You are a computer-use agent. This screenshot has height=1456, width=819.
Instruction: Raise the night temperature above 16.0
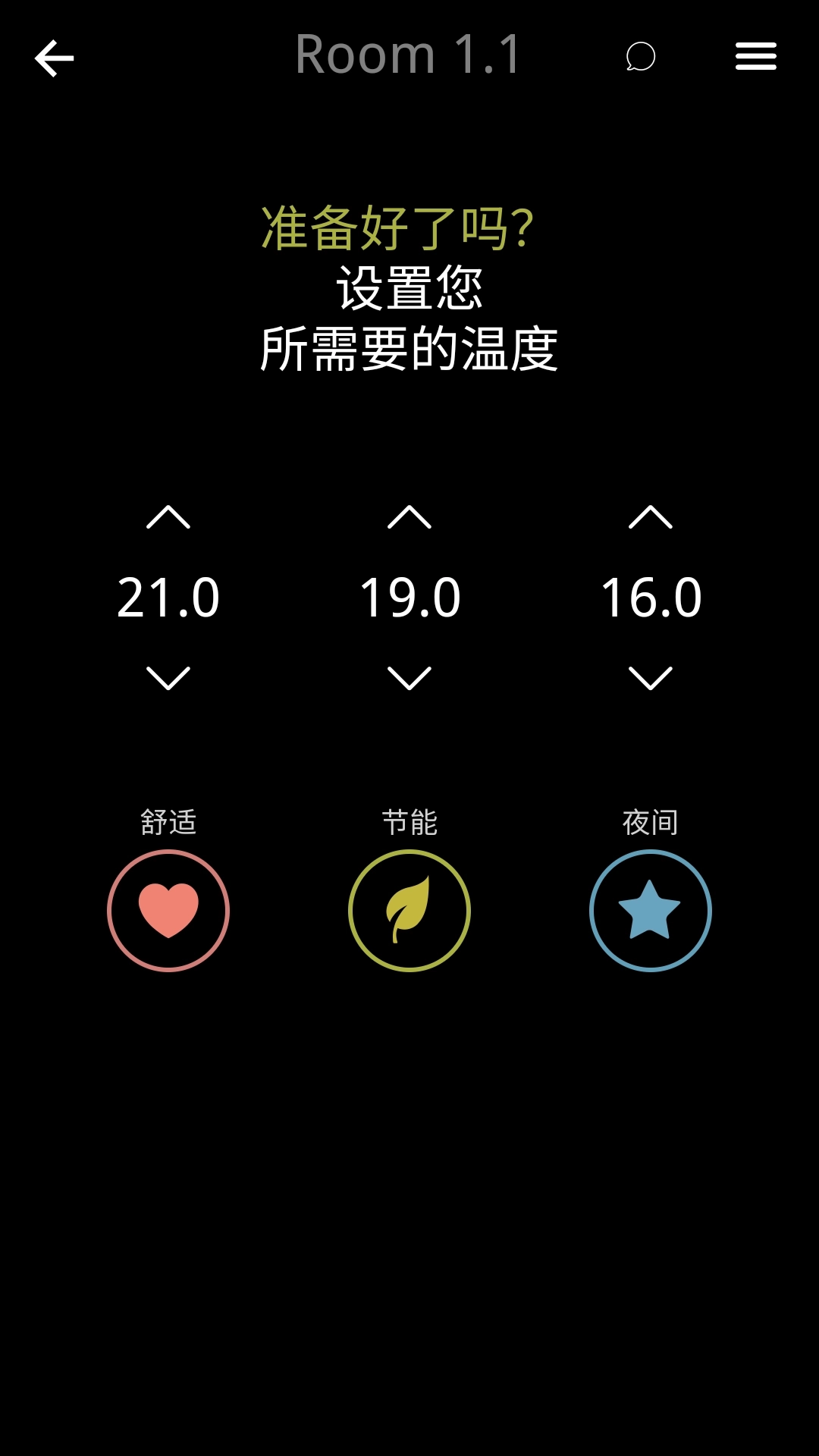(x=648, y=519)
